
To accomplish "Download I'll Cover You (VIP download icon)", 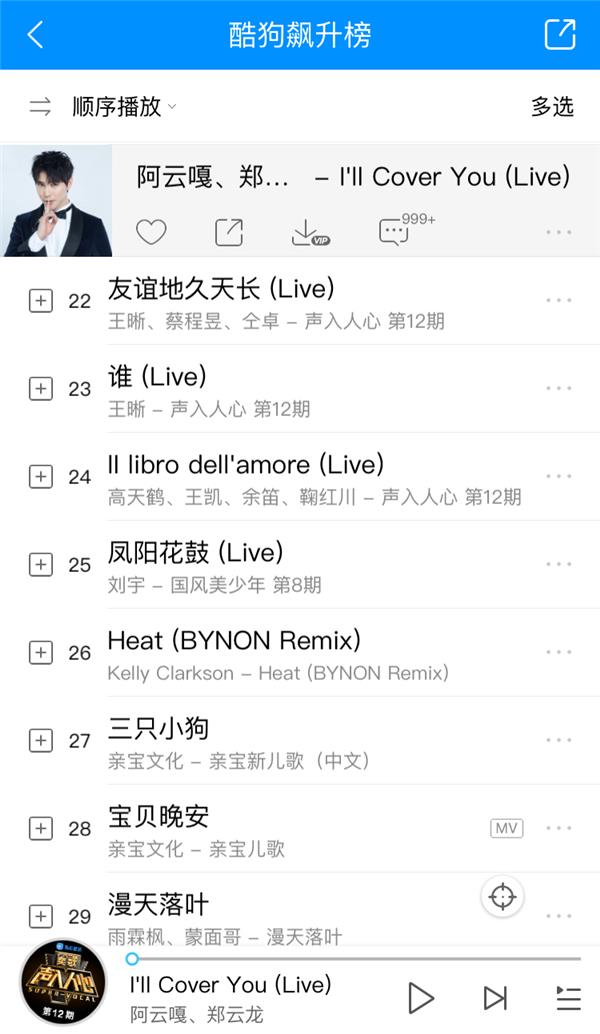I will (308, 232).
